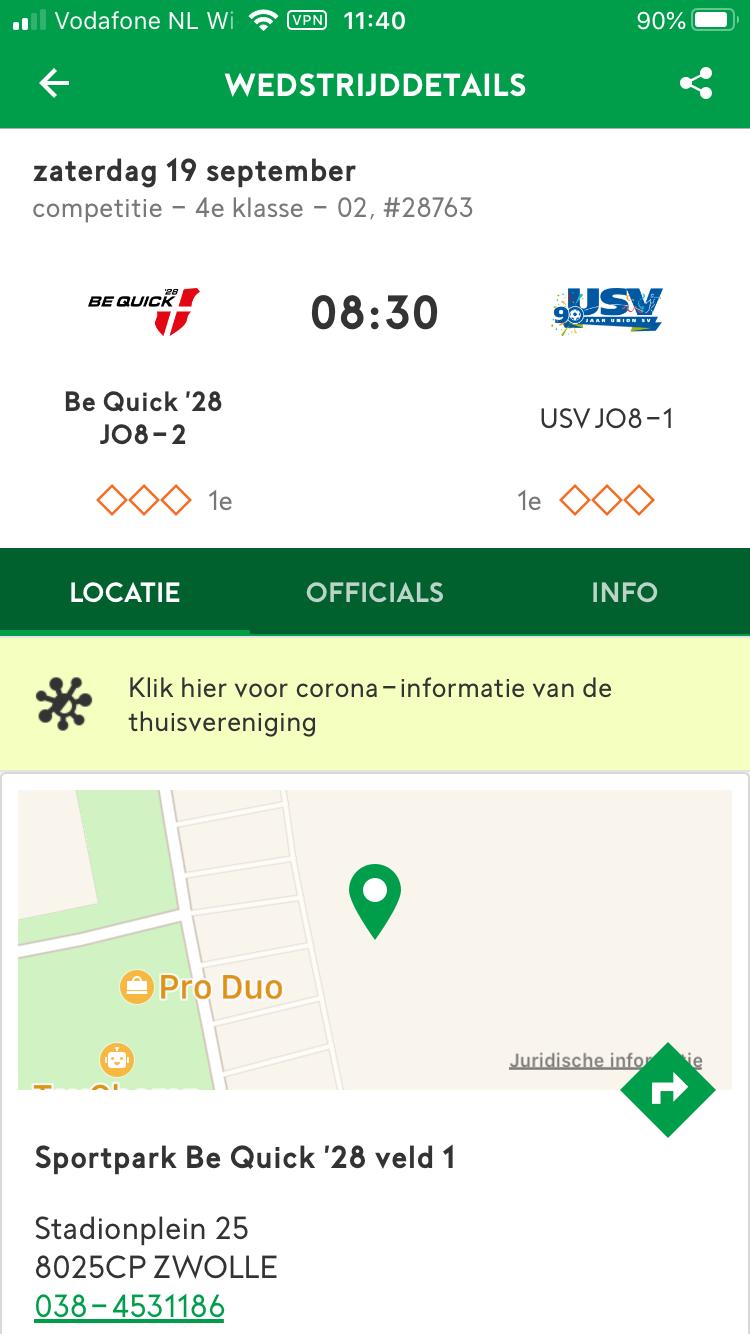This screenshot has height=1334, width=750.
Task: Open the Juridische informatie link
Action: (x=605, y=1061)
